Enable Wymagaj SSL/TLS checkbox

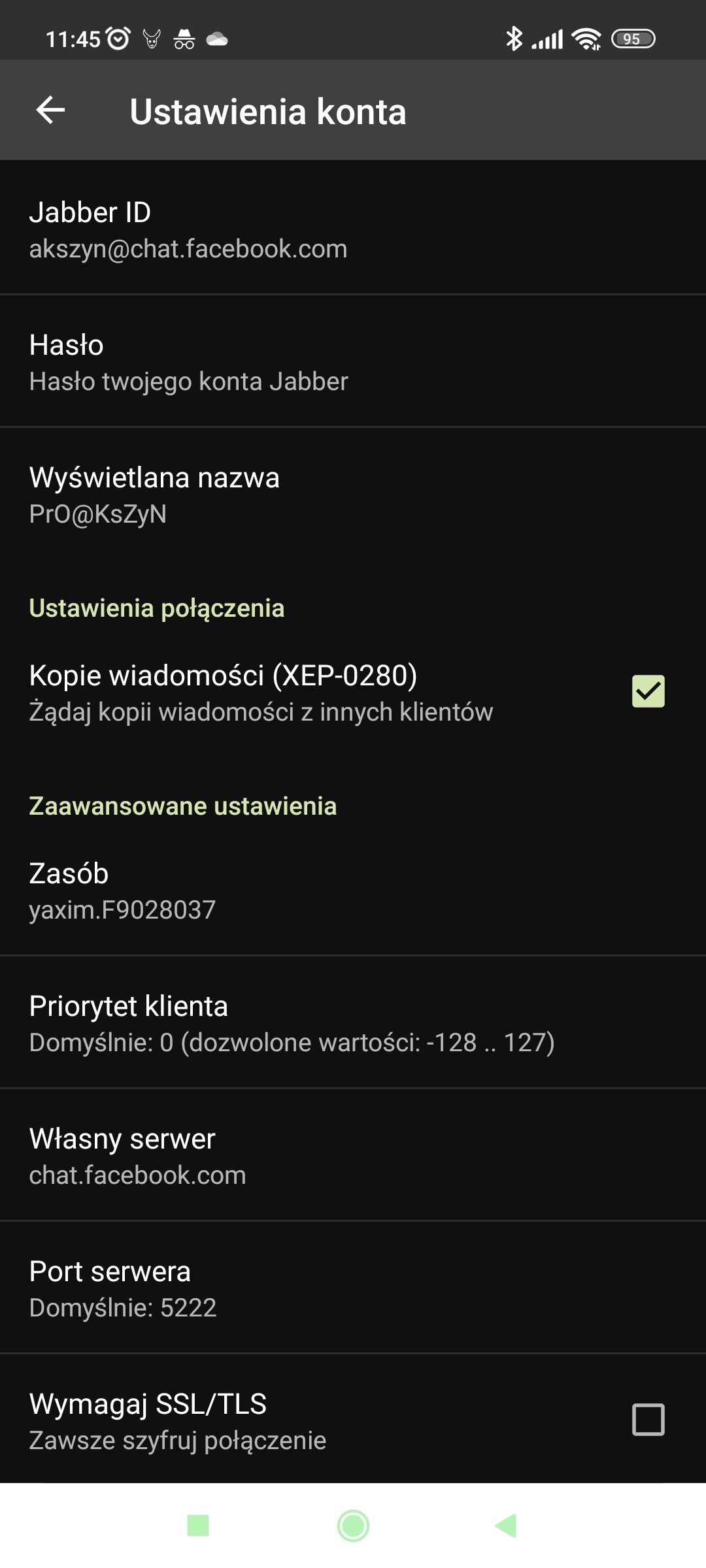648,1420
